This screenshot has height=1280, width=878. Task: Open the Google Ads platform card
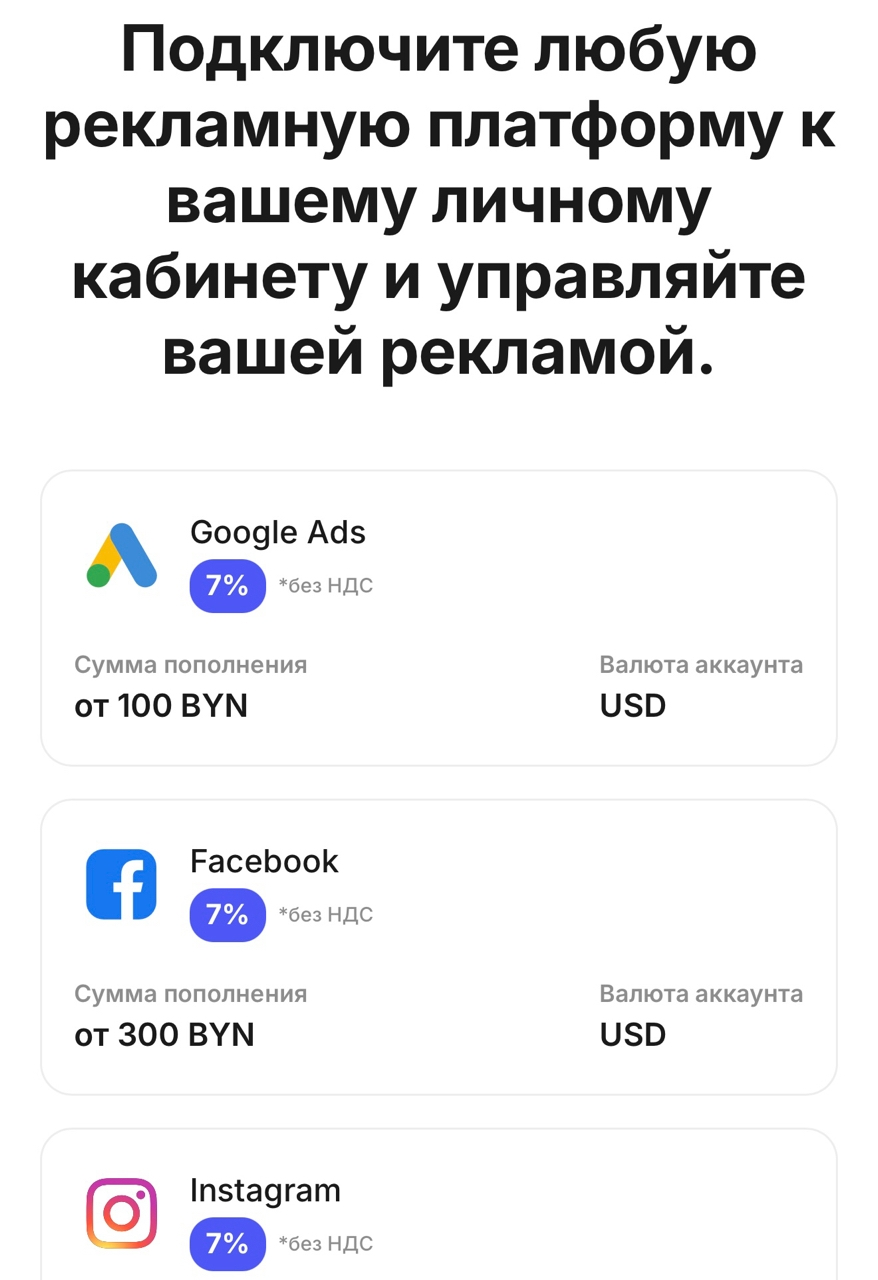click(438, 618)
